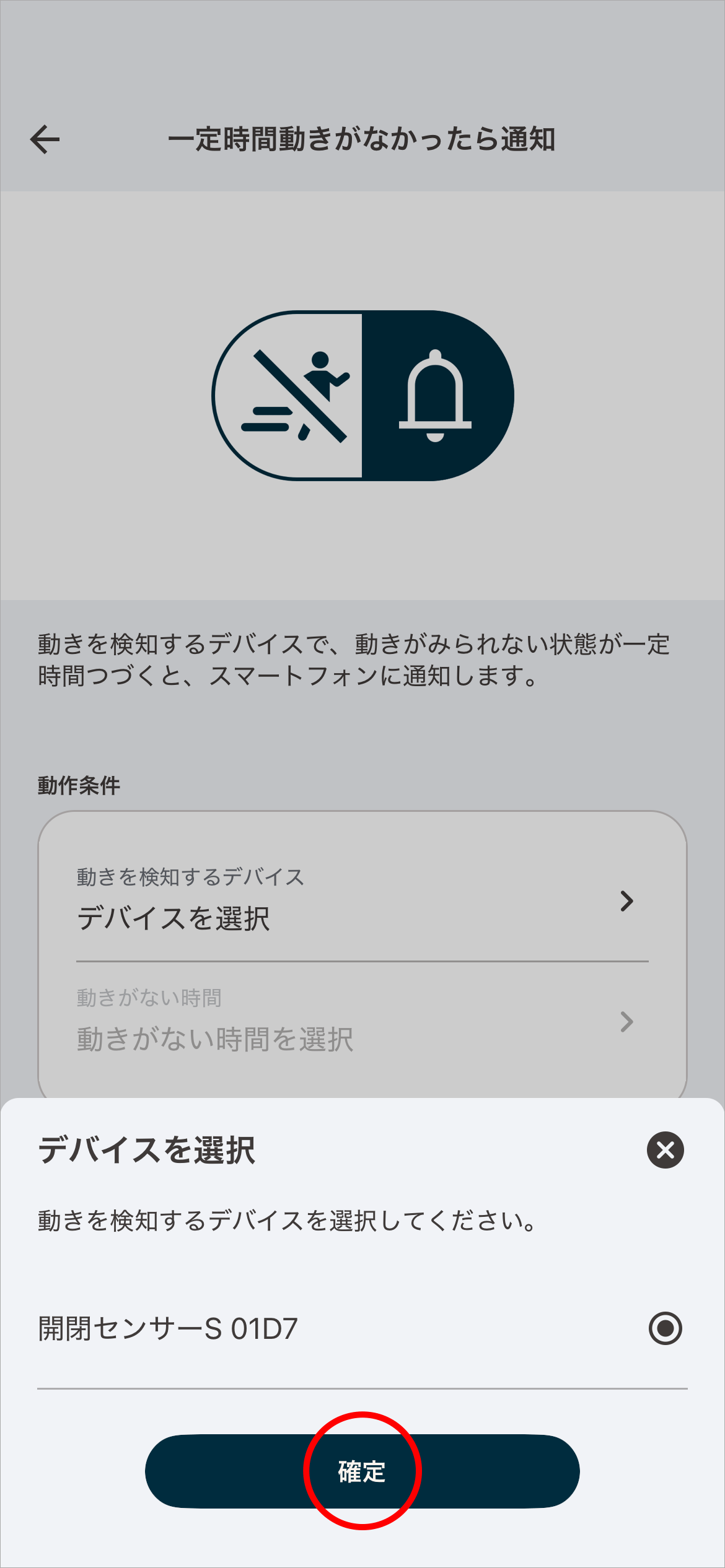Viewport: 725px width, 1568px height.
Task: Dismiss the device sheet with the X icon
Action: pos(664,1151)
